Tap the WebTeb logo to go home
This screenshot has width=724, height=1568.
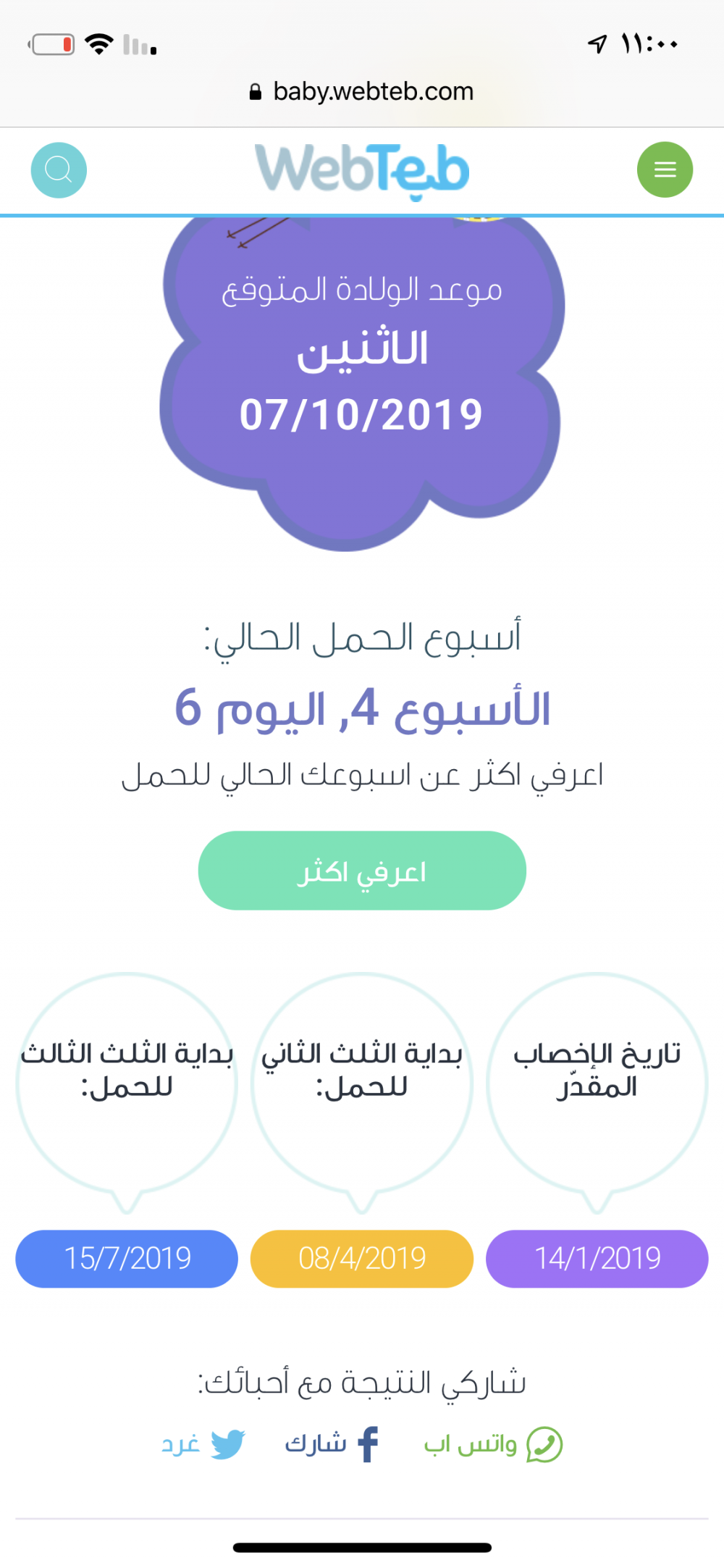[362, 170]
